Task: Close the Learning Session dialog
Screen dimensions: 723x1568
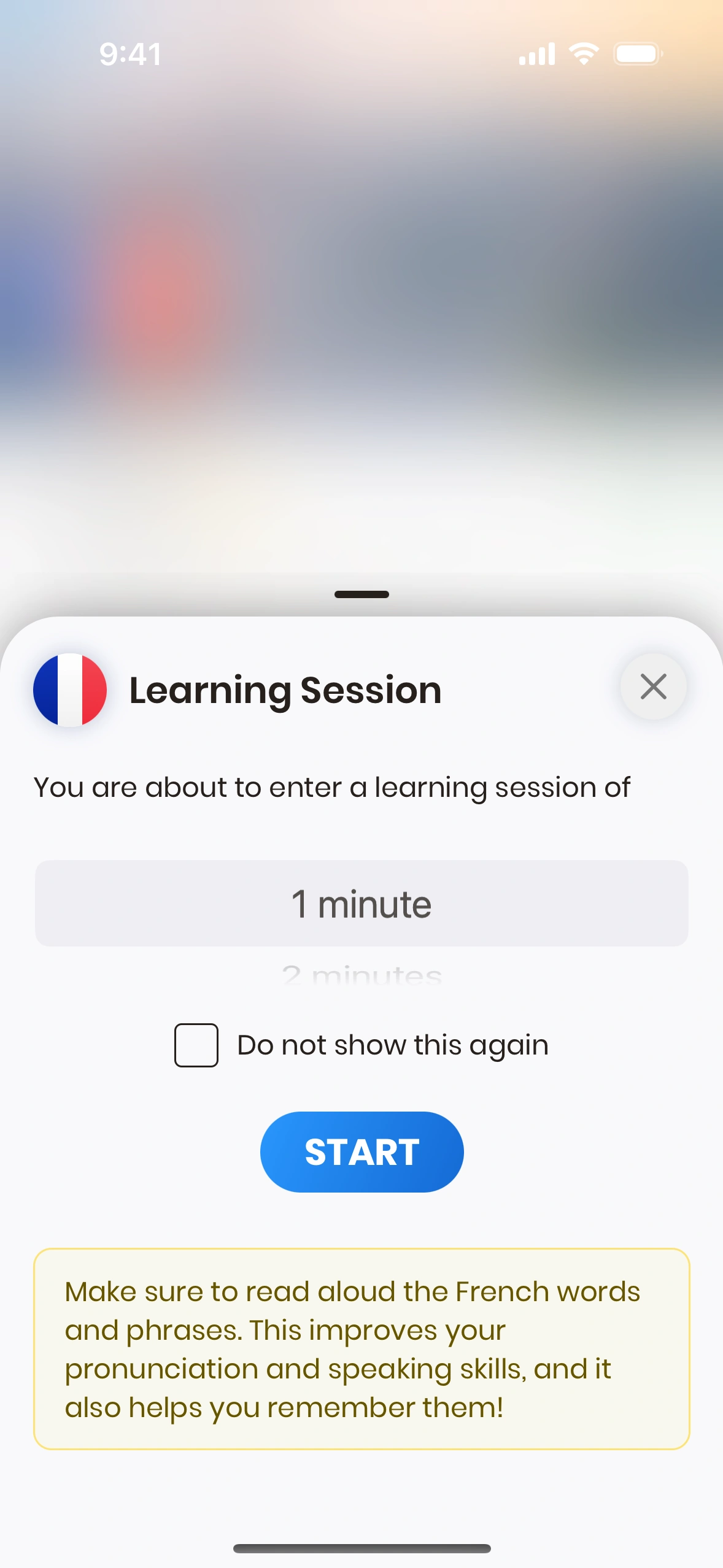Action: 653,686
